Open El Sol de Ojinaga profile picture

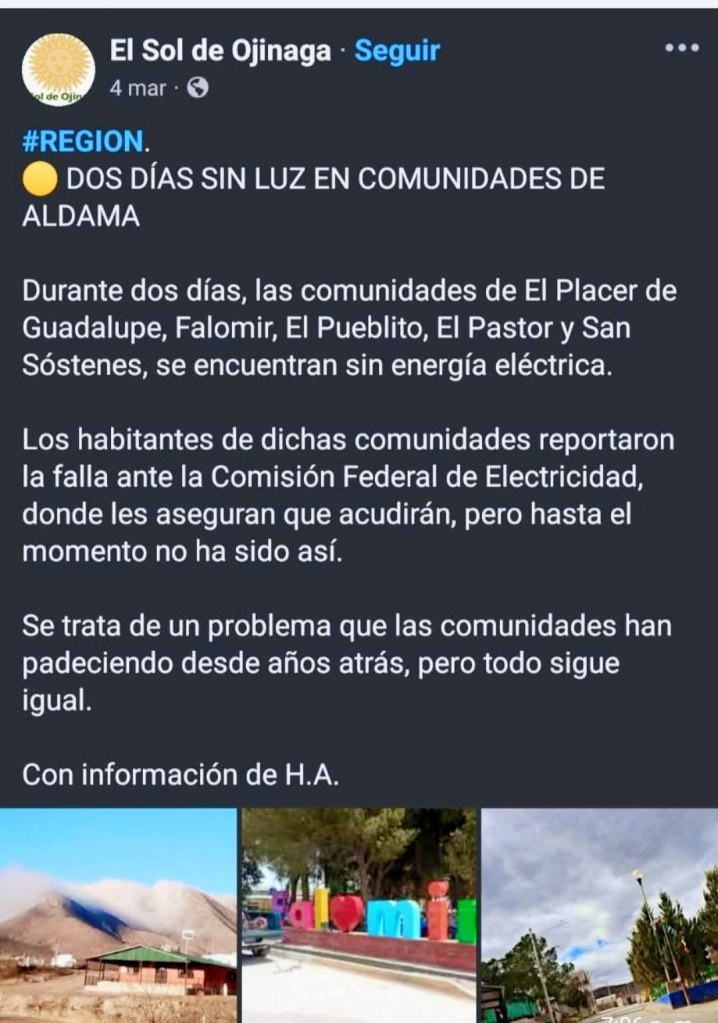[x=58, y=70]
